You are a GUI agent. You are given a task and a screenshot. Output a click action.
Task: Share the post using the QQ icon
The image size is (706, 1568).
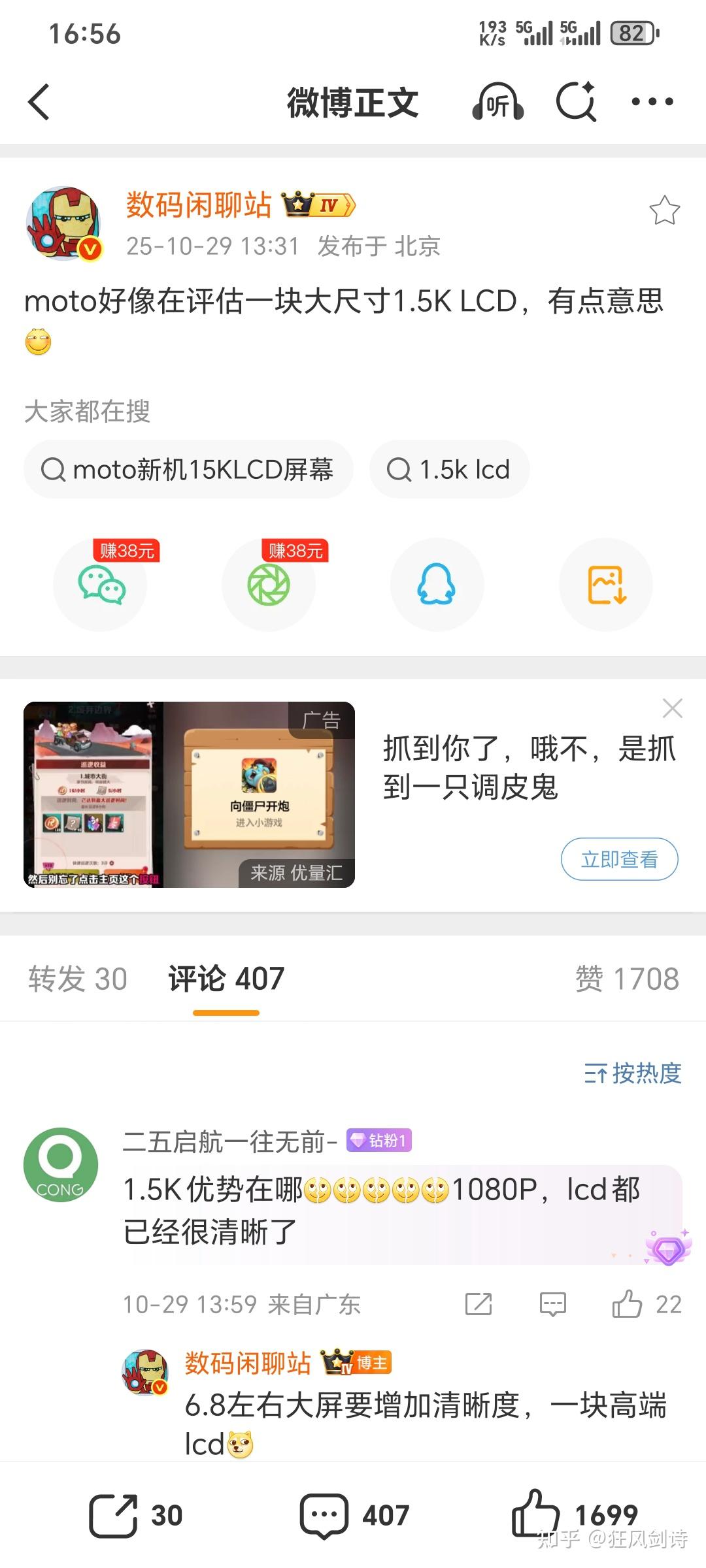click(437, 585)
